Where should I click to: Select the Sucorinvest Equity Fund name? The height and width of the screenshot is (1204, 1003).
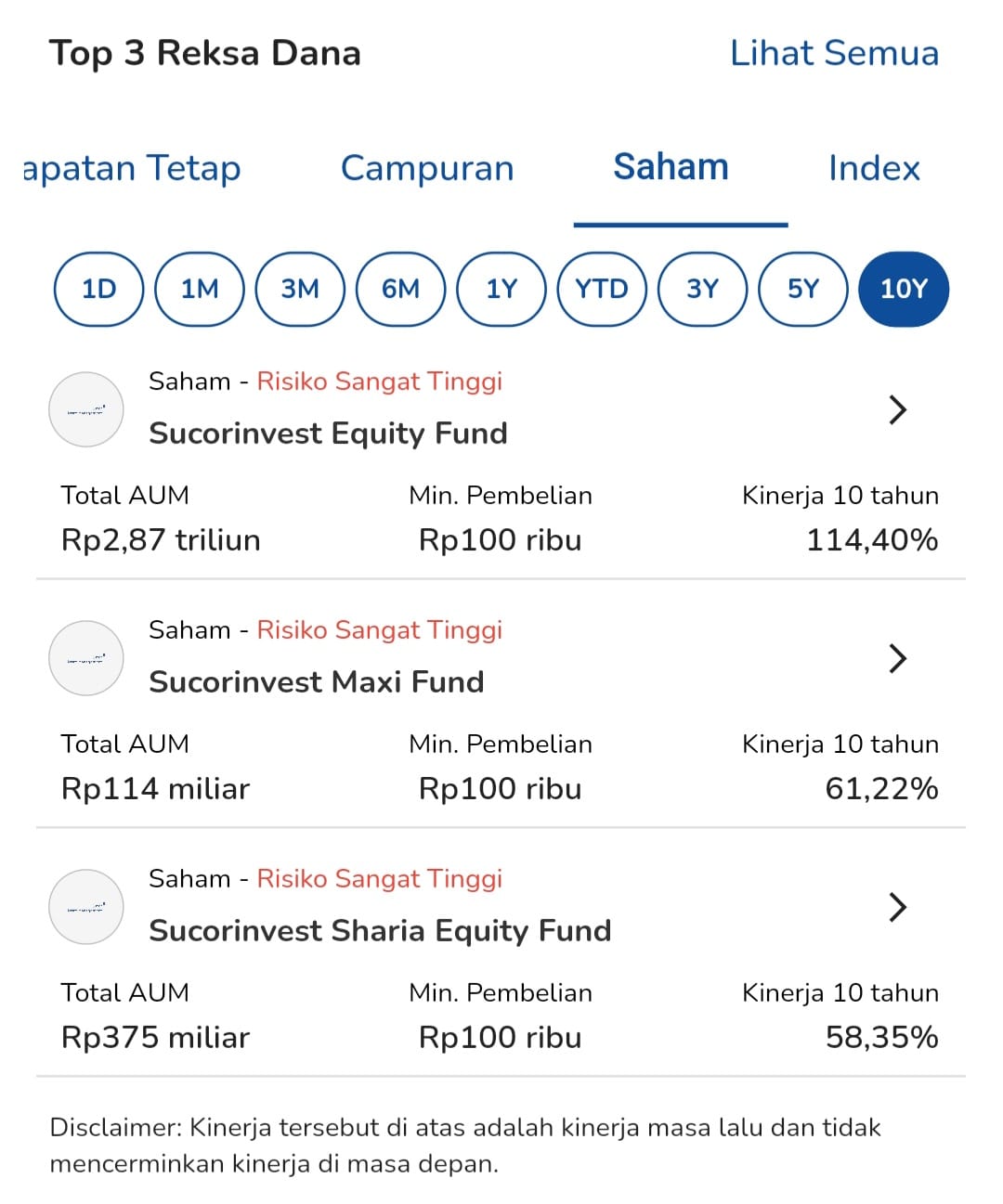[x=329, y=433]
